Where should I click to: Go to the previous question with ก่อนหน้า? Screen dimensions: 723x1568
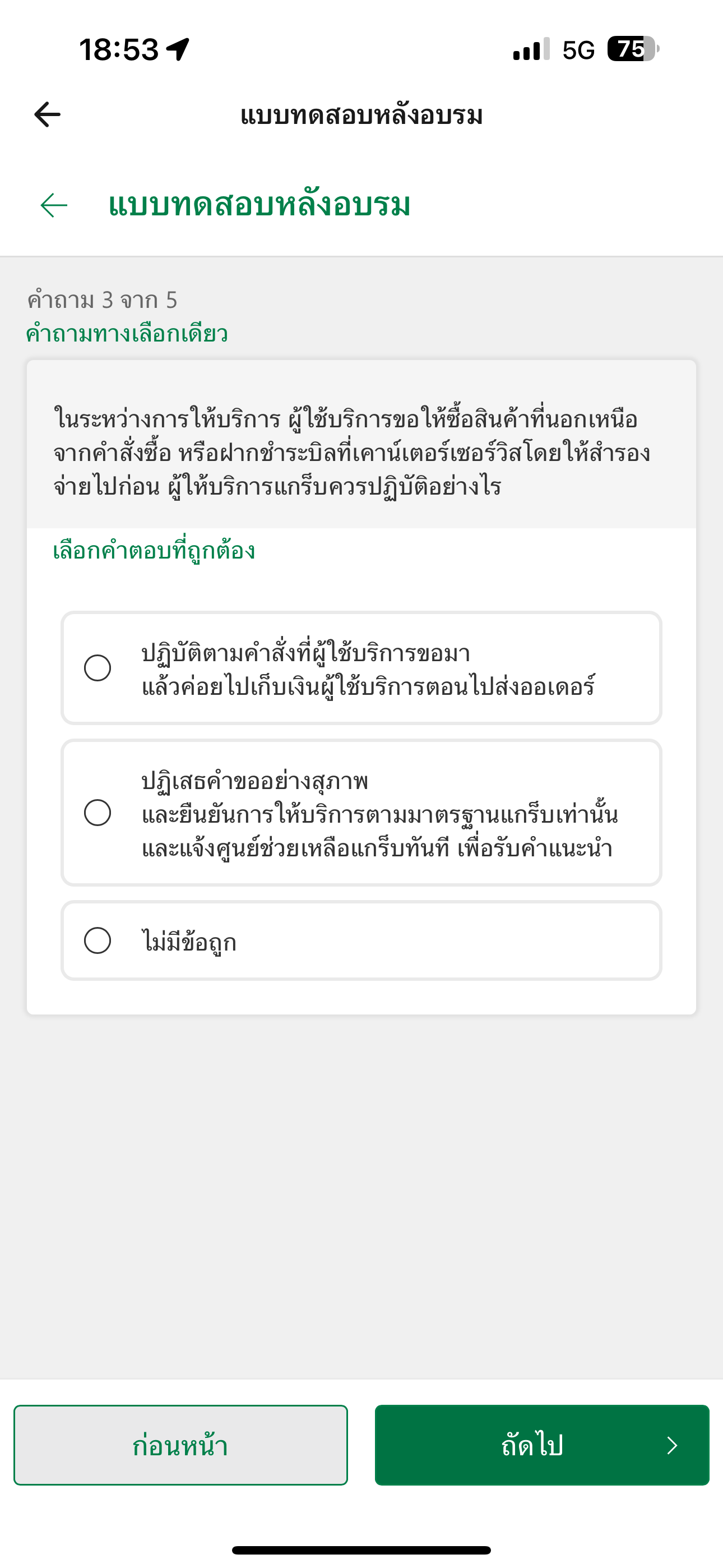pos(180,1445)
